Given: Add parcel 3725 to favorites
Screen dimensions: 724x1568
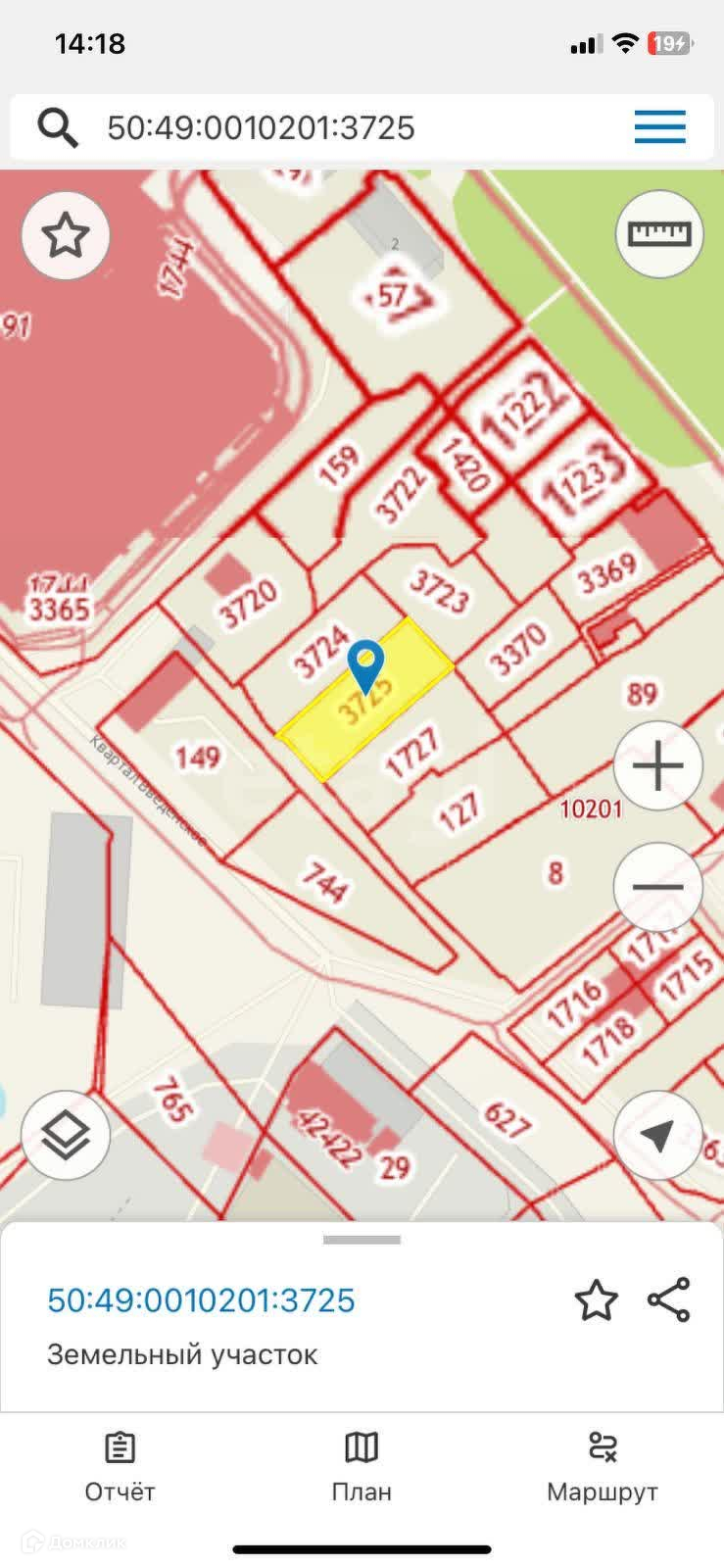Looking at the screenshot, I should click(596, 1300).
